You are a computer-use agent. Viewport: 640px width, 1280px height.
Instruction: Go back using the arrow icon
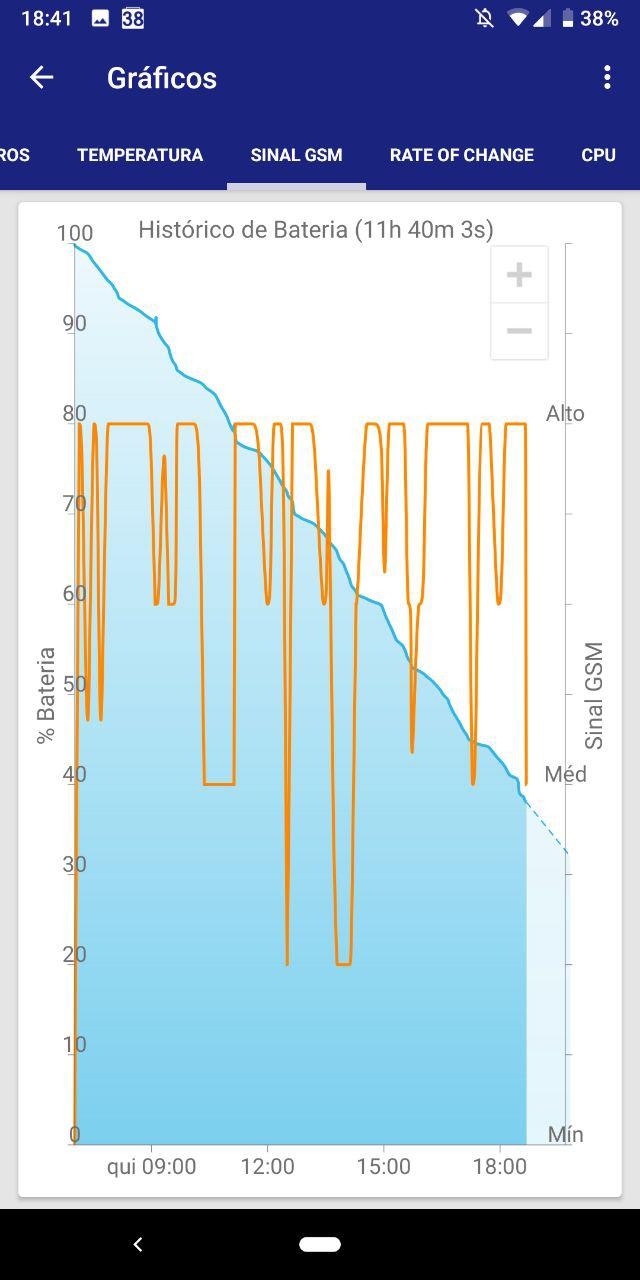[x=41, y=78]
